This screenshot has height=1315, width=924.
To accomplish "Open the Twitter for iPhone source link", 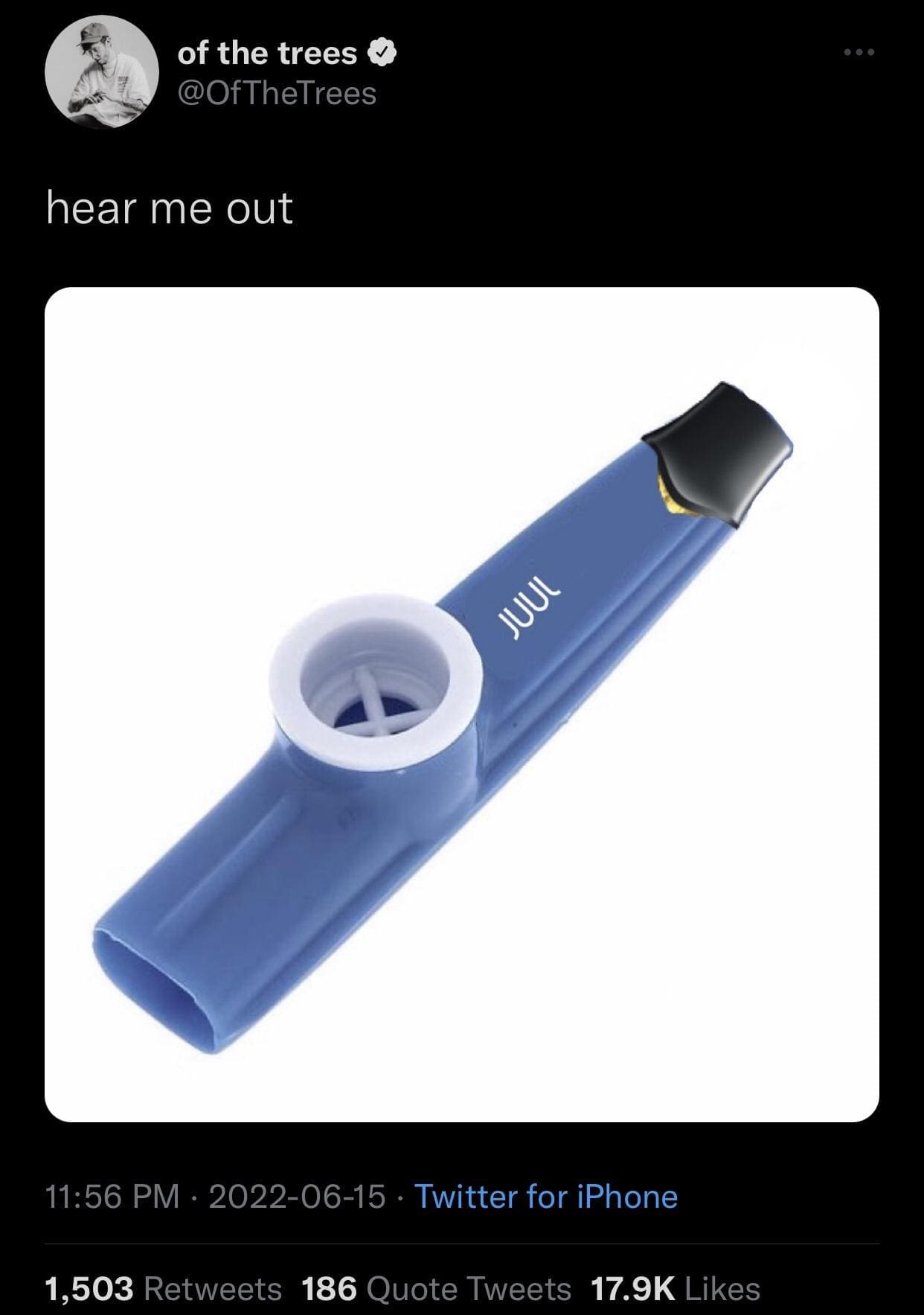I will point(545,1197).
